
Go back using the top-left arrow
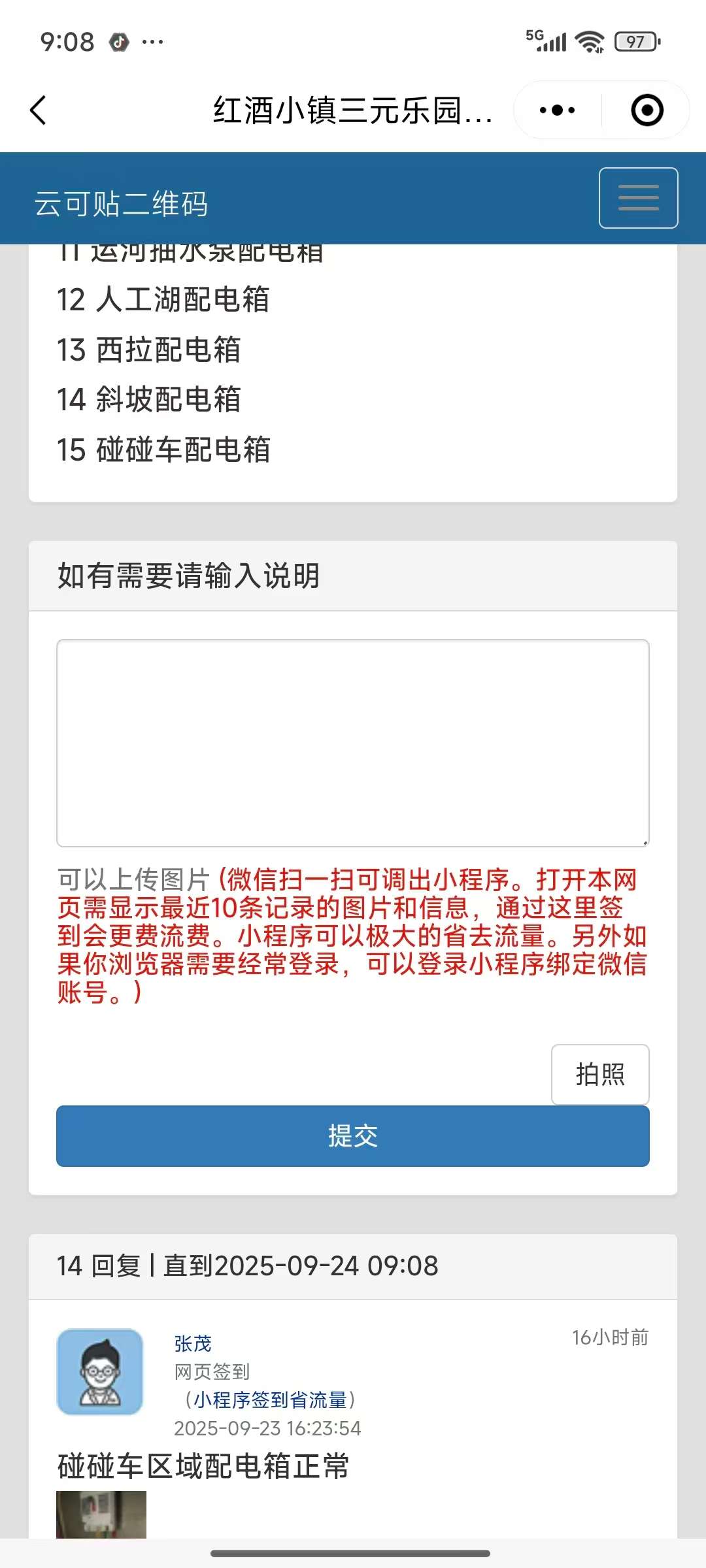(39, 110)
